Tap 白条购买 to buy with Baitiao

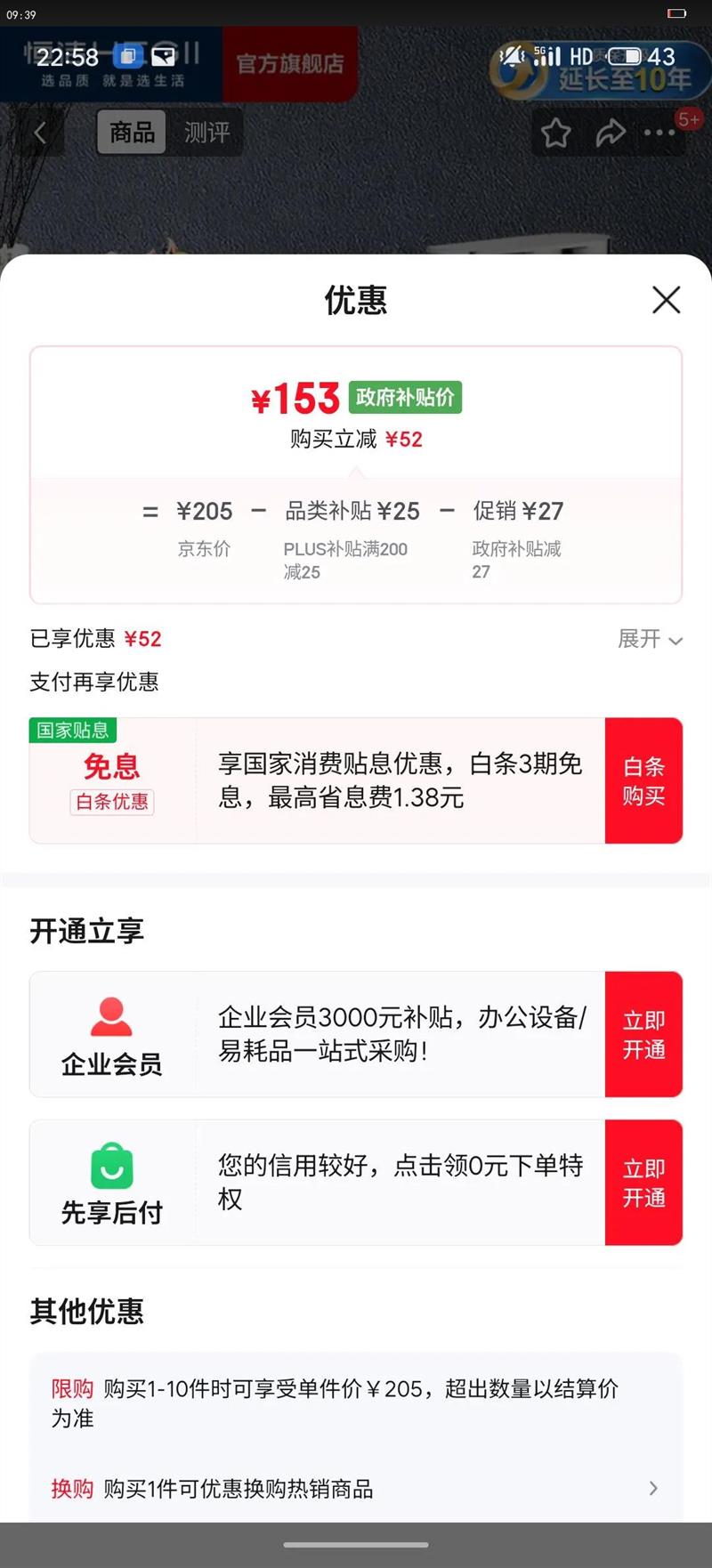pyautogui.click(x=643, y=780)
